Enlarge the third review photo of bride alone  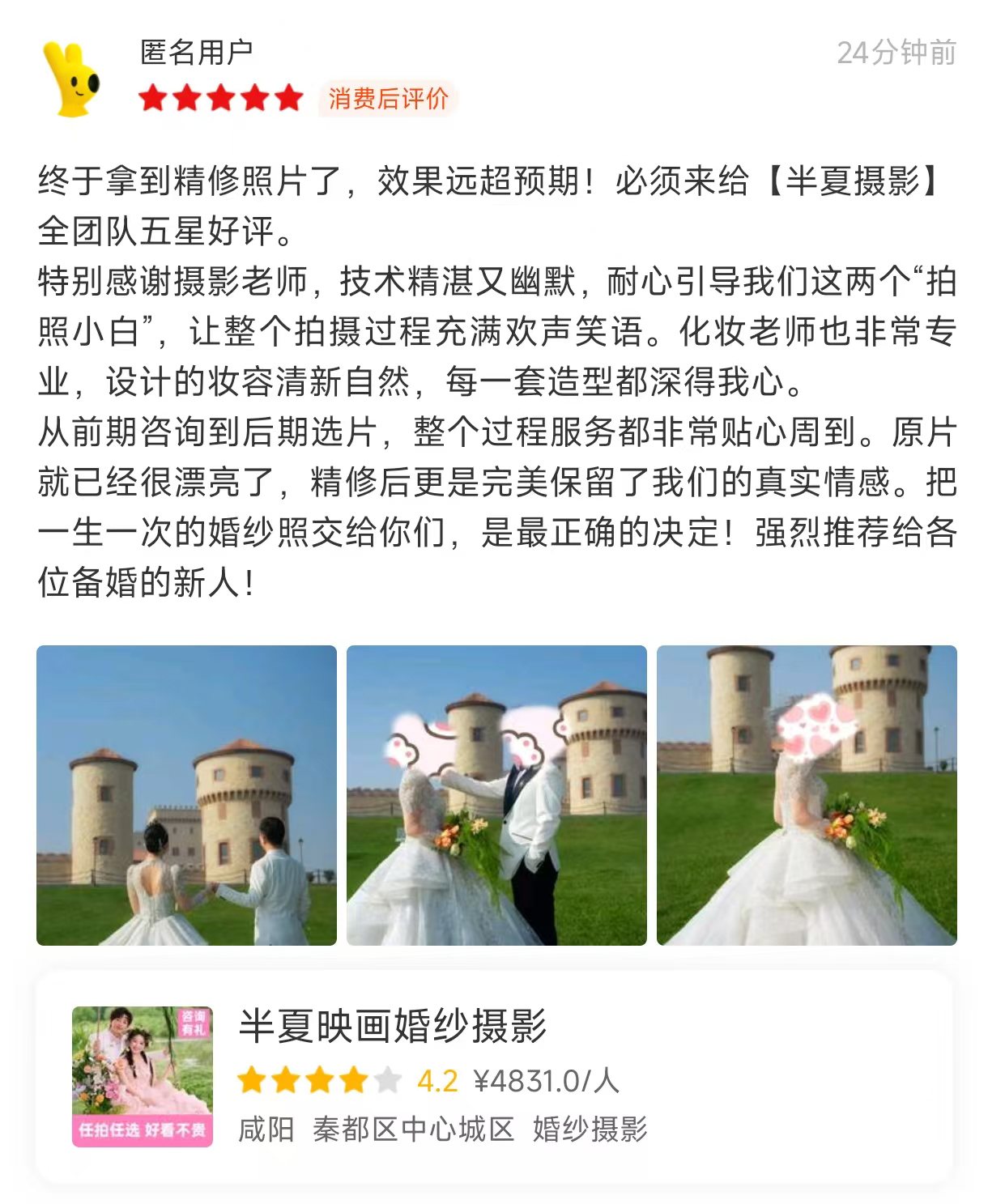click(807, 794)
